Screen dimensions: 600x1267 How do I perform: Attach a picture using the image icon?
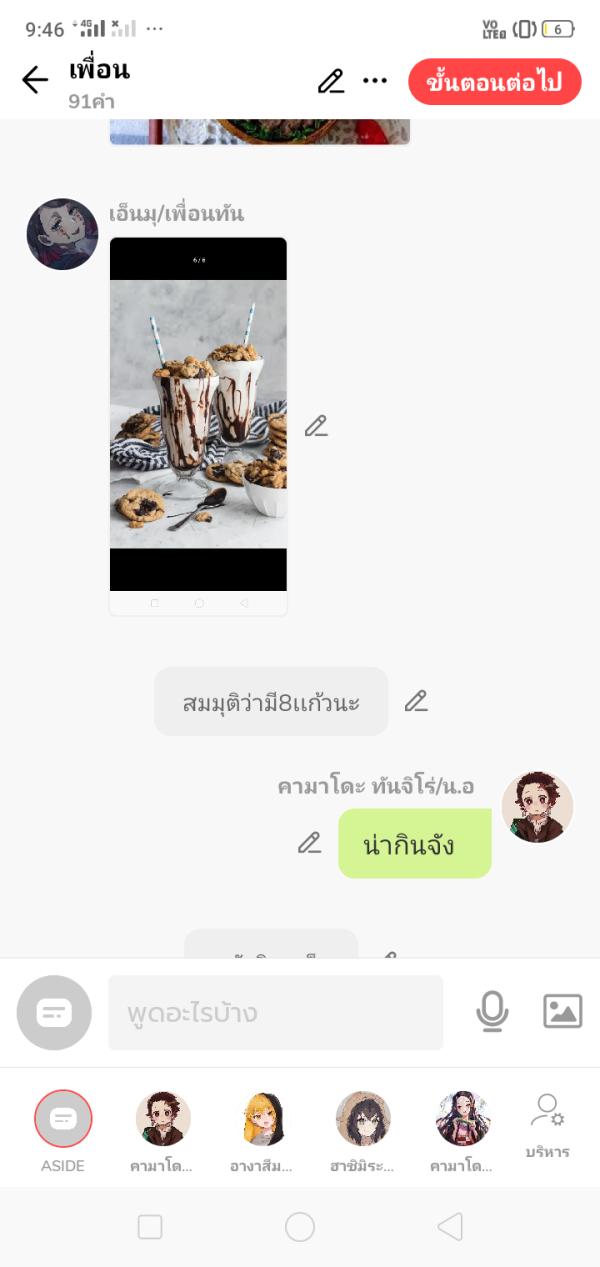(x=562, y=1012)
